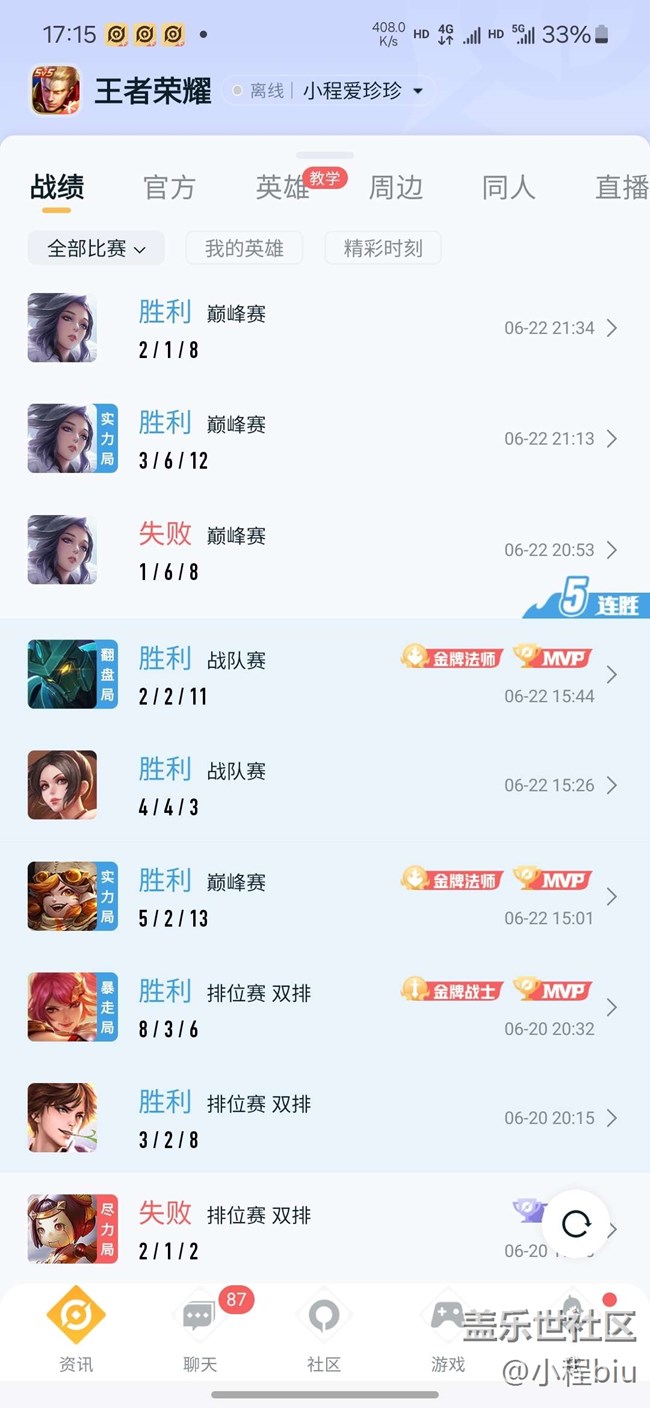Viewport: 650px width, 1408px height.
Task: Open the 排位赛 双排 match from 06-20 20:32
Action: coord(325,1007)
